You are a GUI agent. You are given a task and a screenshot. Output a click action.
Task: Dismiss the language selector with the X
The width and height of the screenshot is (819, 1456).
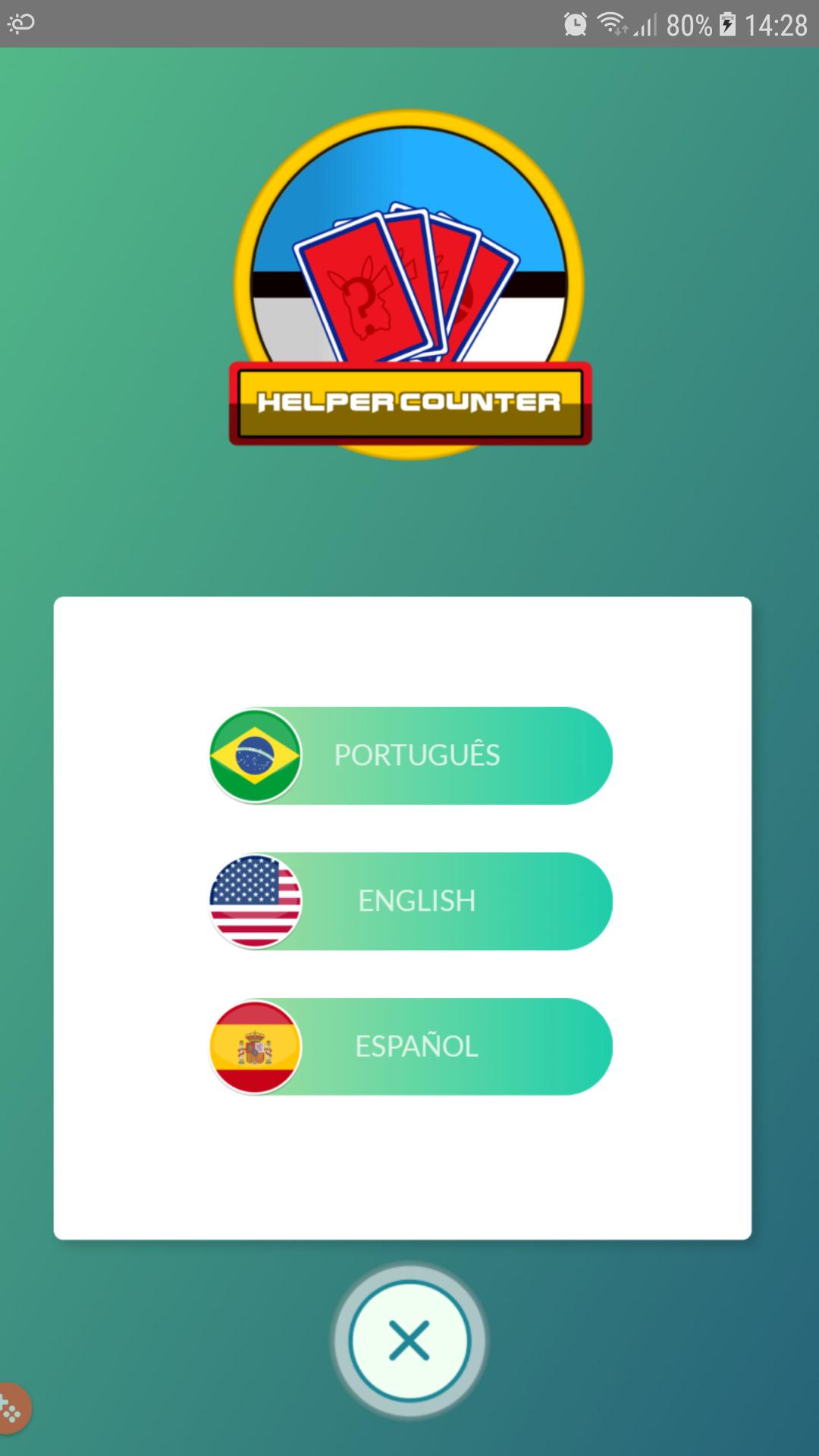pyautogui.click(x=409, y=1341)
